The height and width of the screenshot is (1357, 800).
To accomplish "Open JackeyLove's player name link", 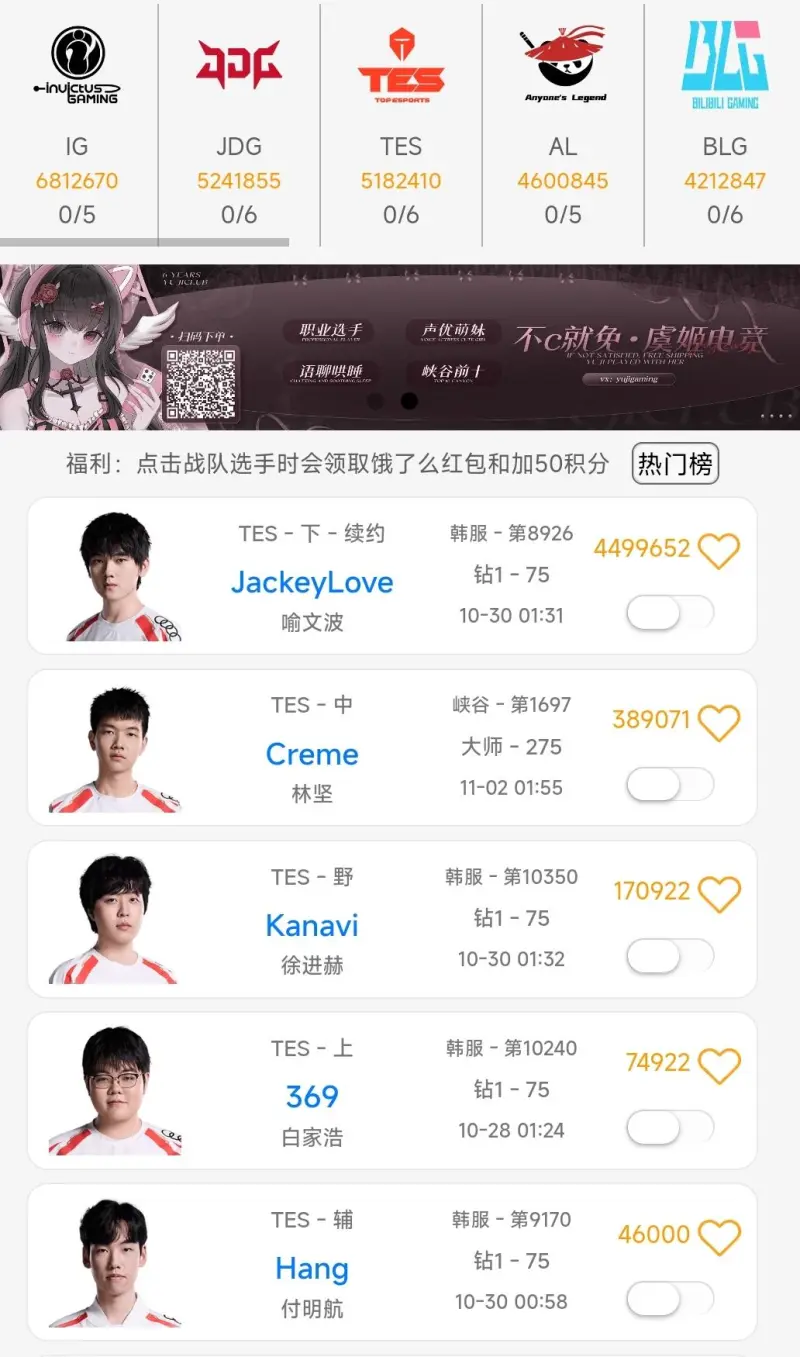I will (x=312, y=582).
